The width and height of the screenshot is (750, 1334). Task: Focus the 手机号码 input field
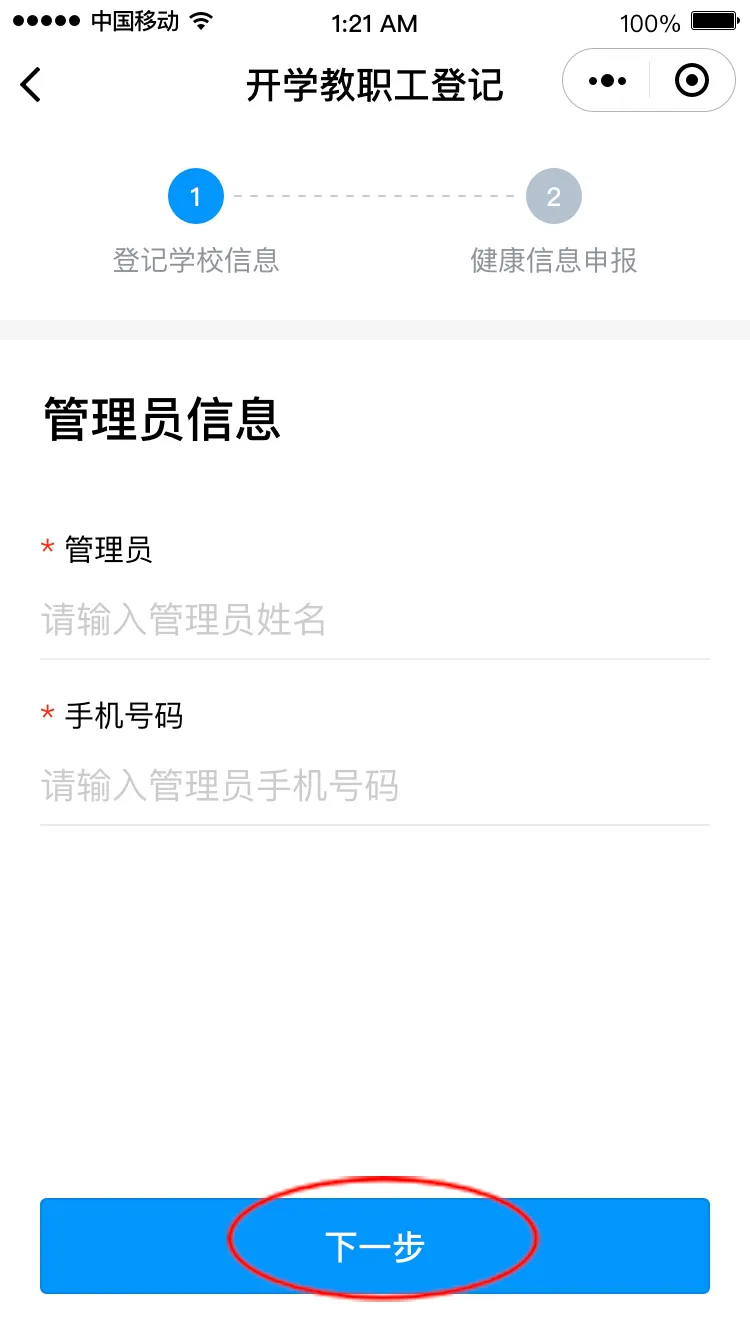(374, 787)
